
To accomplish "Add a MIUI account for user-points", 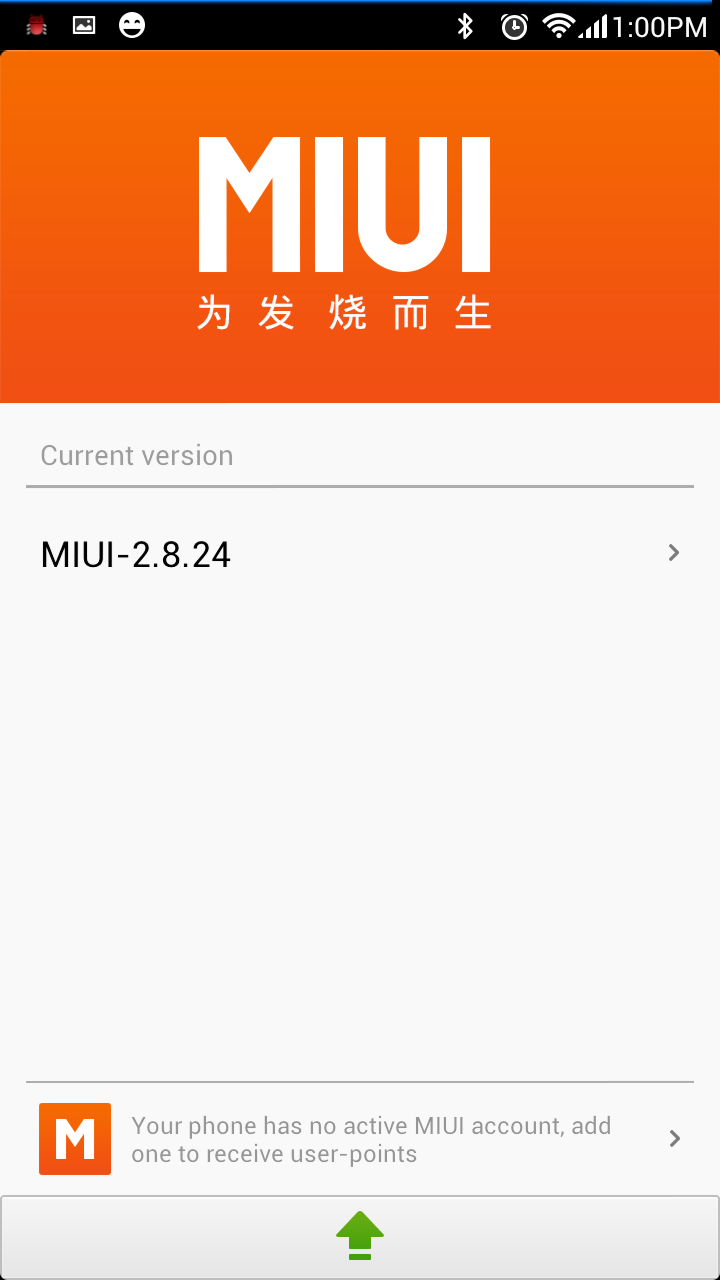I will [x=360, y=1138].
